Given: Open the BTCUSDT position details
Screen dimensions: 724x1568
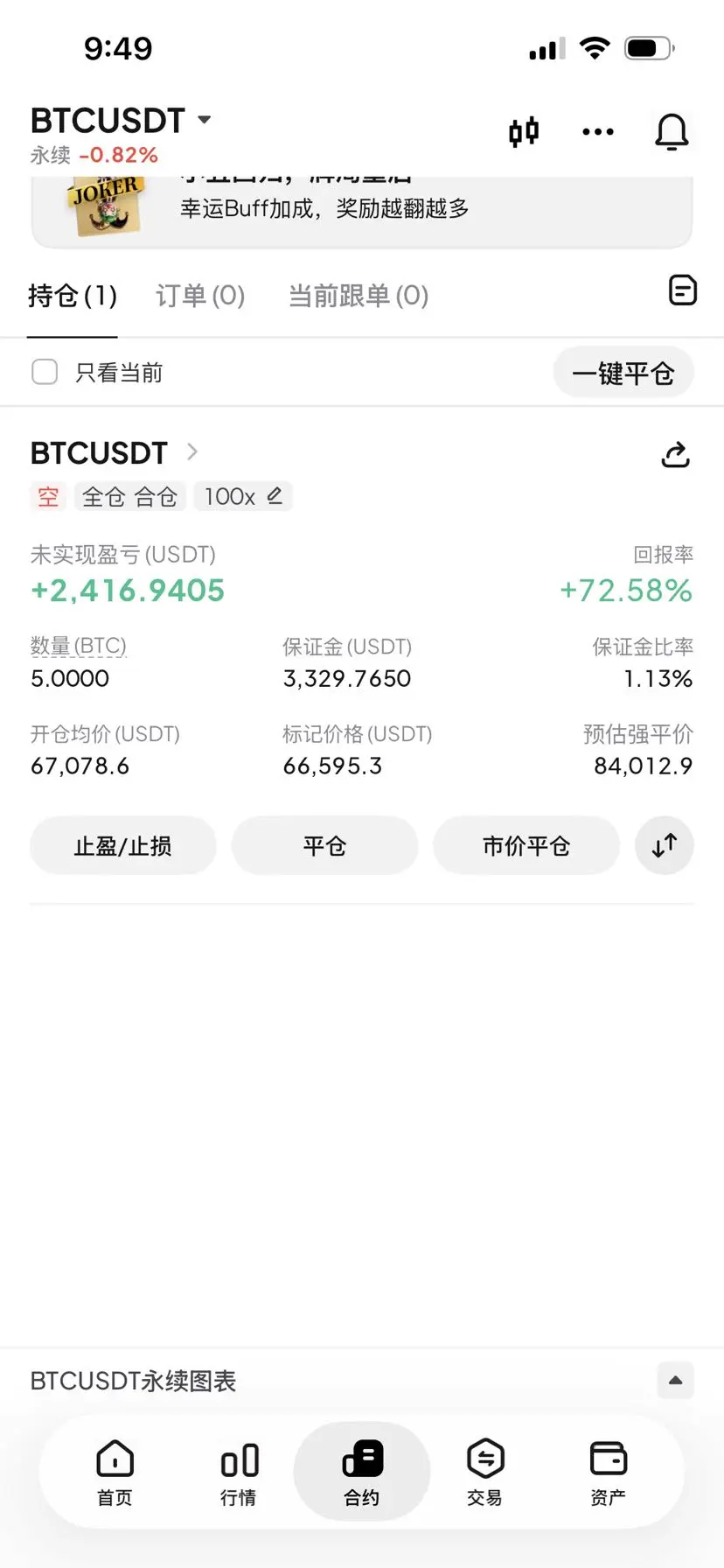Looking at the screenshot, I should coord(114,453).
